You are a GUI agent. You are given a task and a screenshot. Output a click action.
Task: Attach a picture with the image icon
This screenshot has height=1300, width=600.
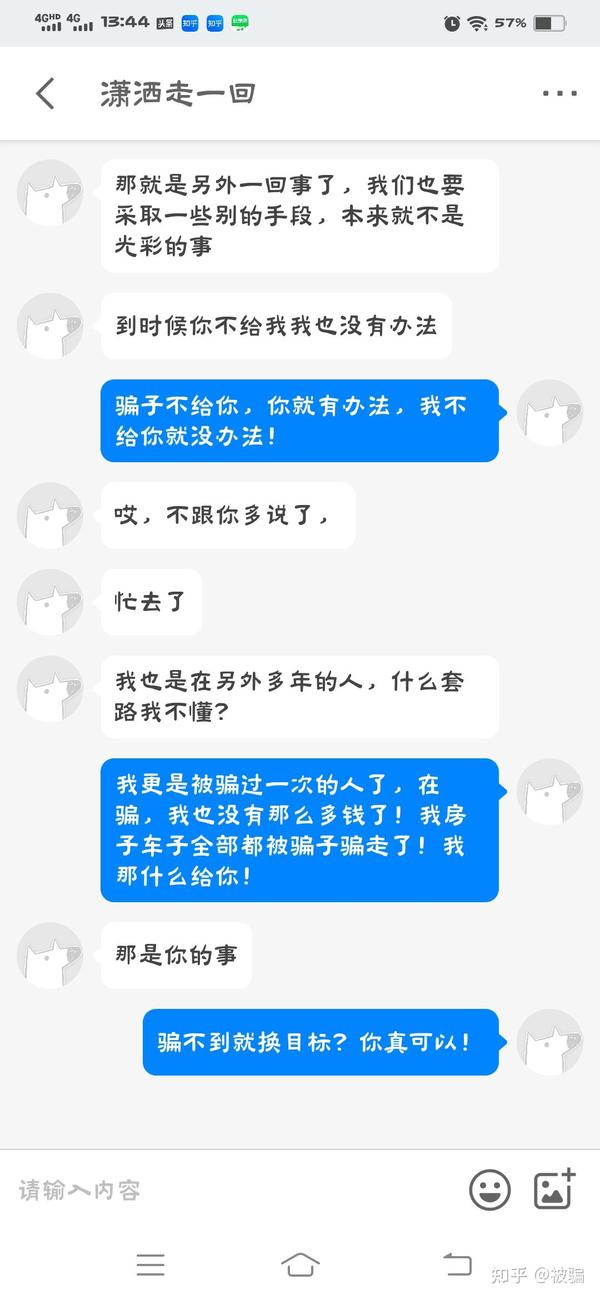(x=555, y=1188)
